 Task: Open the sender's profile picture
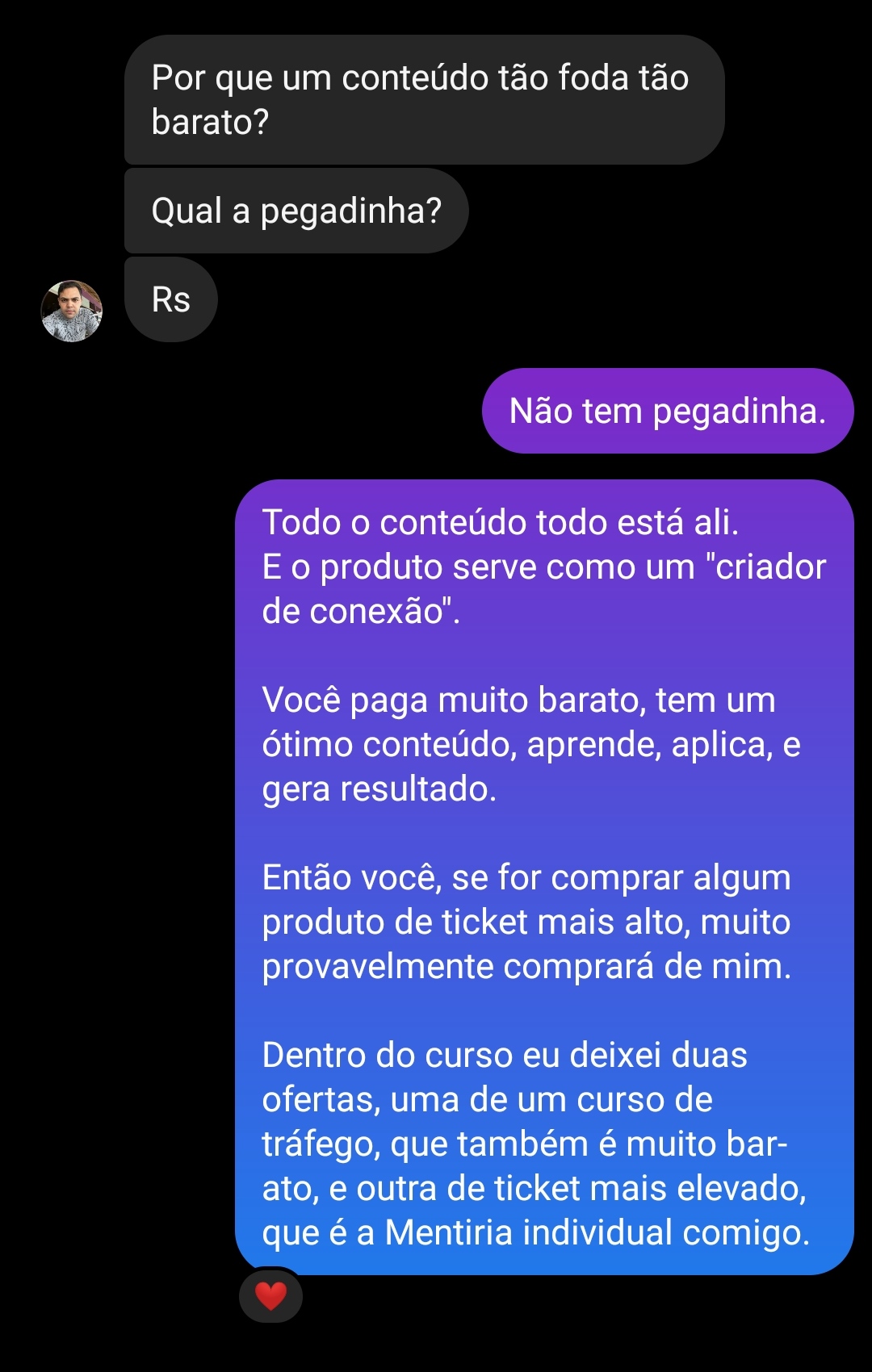pyautogui.click(x=72, y=312)
